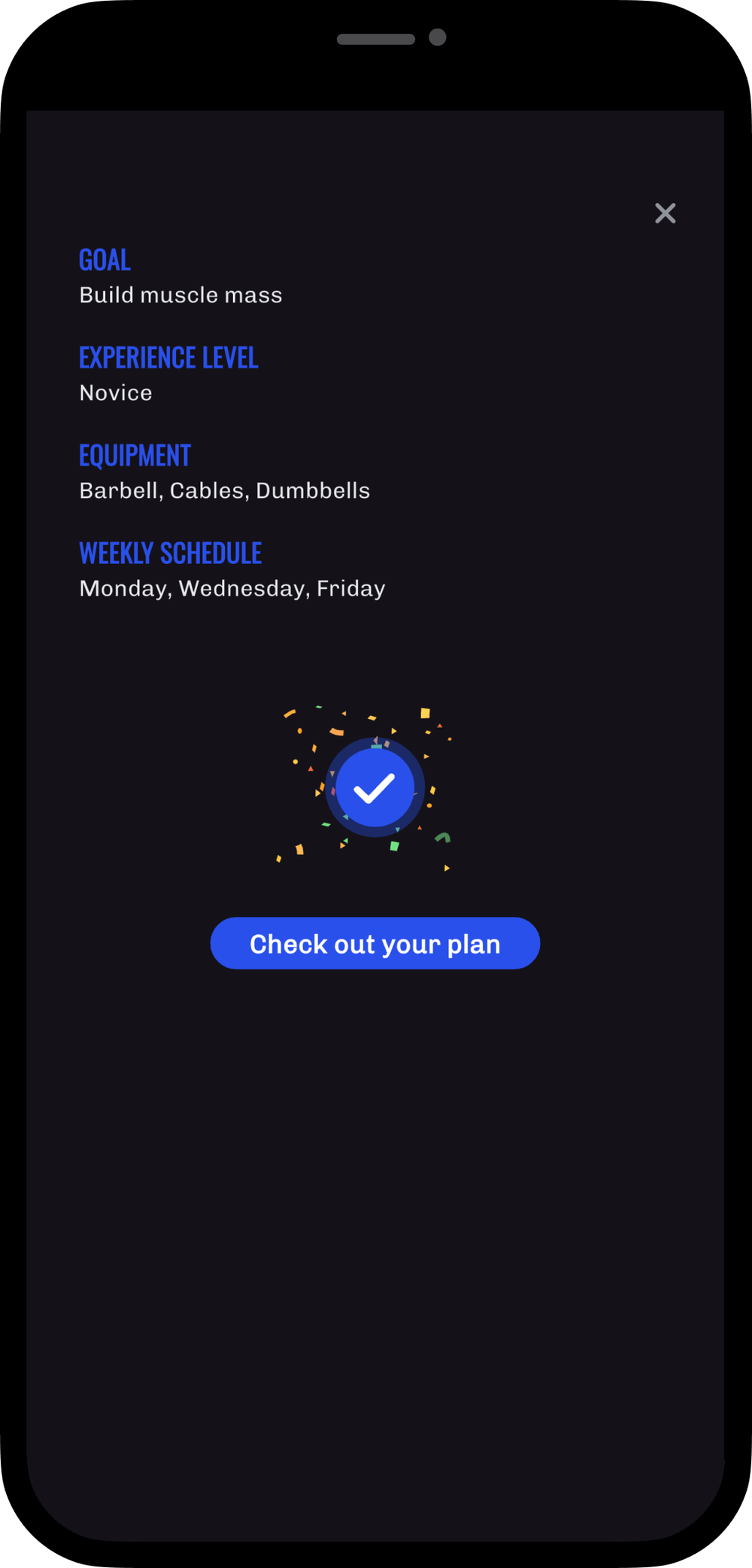The image size is (752, 1568).
Task: Select Monday in the weekly schedule
Action: click(x=123, y=587)
